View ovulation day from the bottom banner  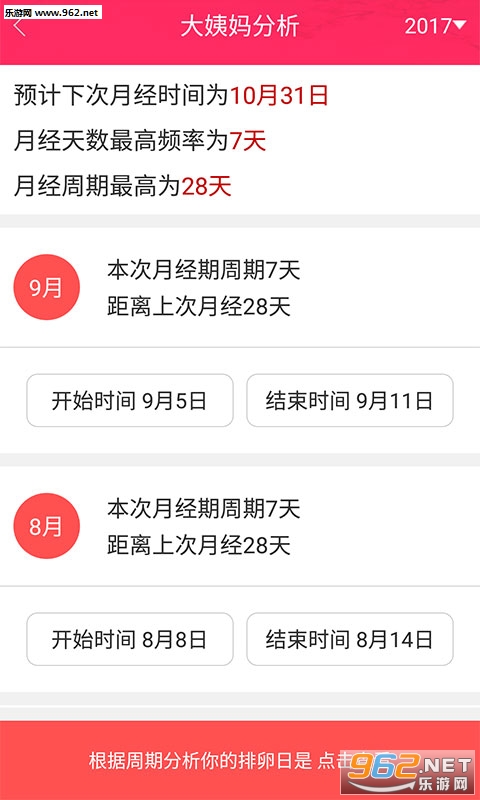(x=240, y=760)
